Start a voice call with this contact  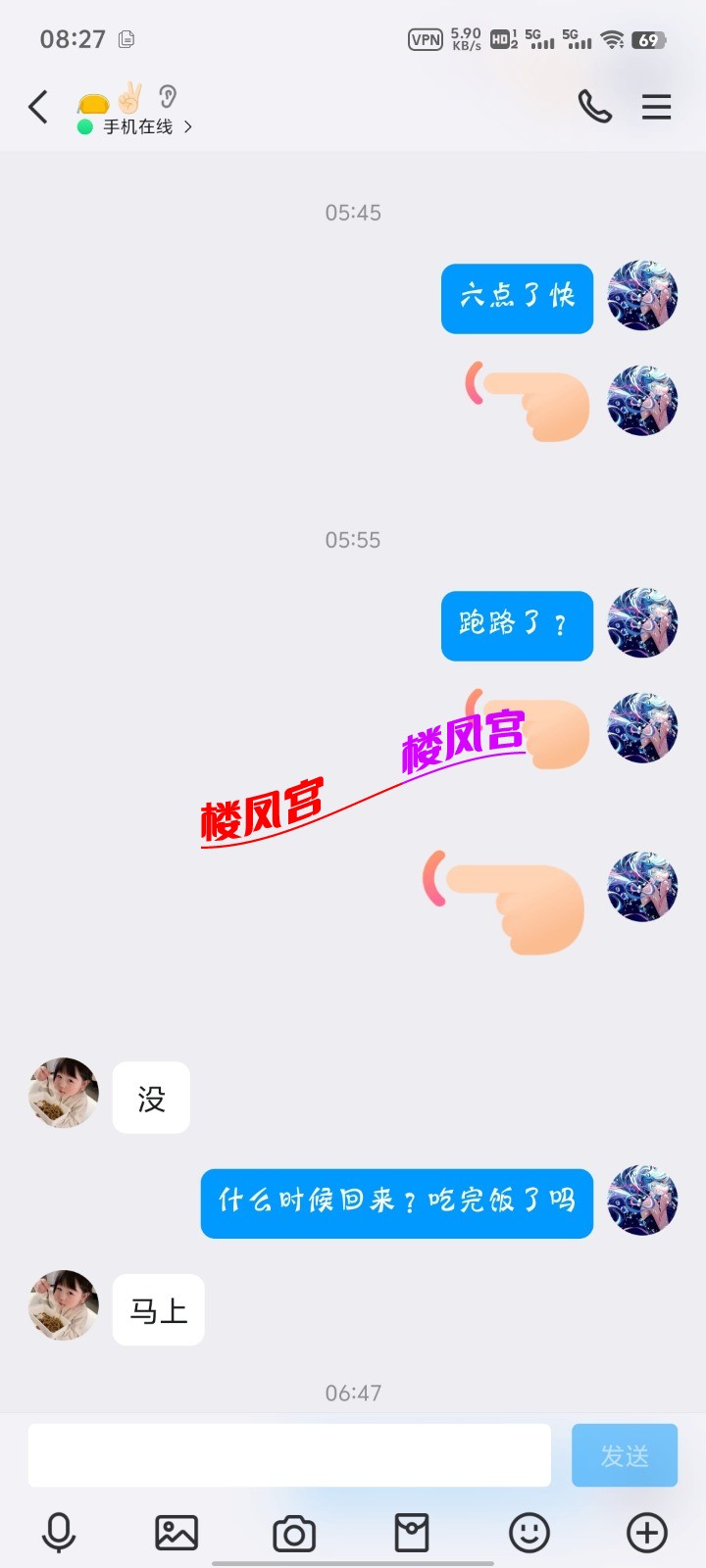click(x=594, y=107)
